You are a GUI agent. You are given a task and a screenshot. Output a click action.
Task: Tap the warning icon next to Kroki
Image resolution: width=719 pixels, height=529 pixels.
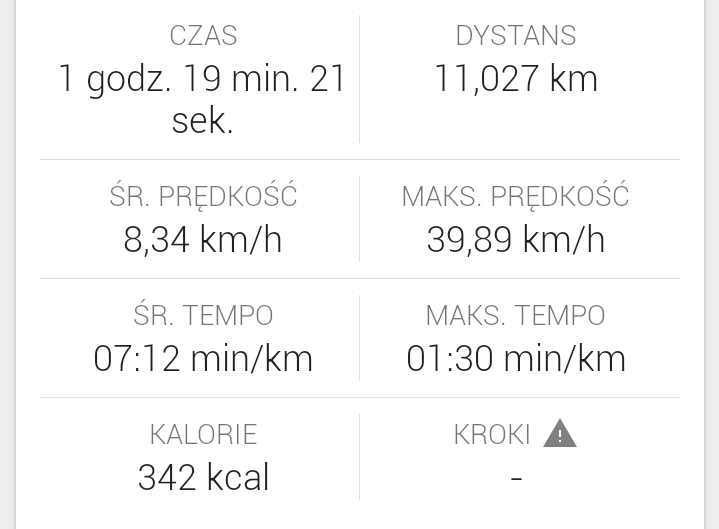pyautogui.click(x=560, y=434)
